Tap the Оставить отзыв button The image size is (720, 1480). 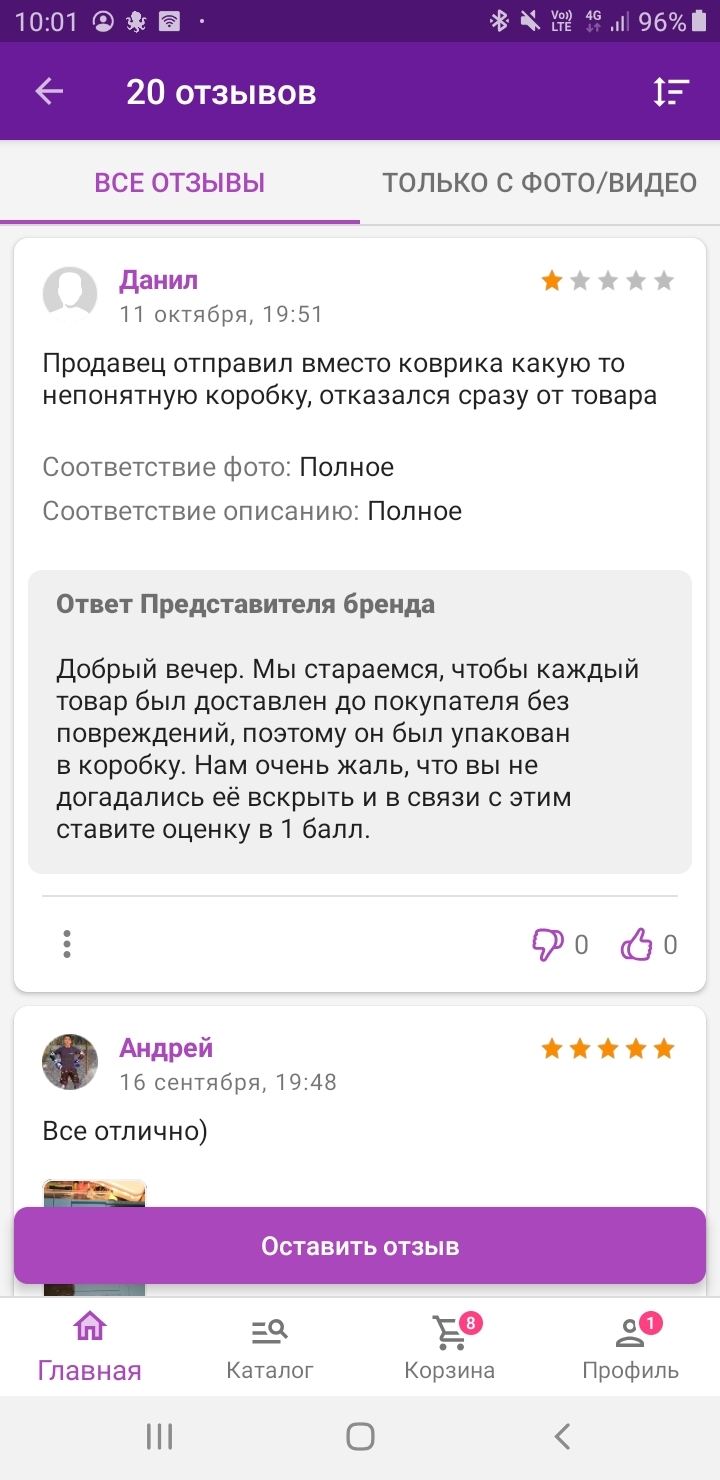[360, 1246]
